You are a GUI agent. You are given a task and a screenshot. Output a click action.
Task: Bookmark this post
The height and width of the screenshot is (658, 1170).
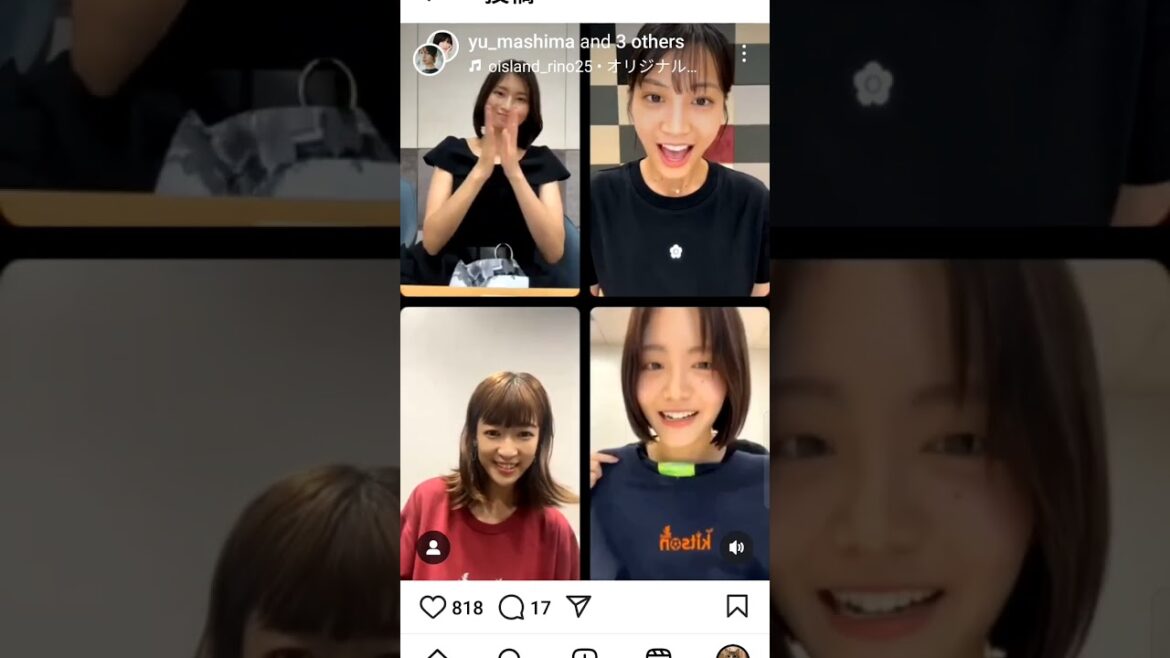coord(737,606)
